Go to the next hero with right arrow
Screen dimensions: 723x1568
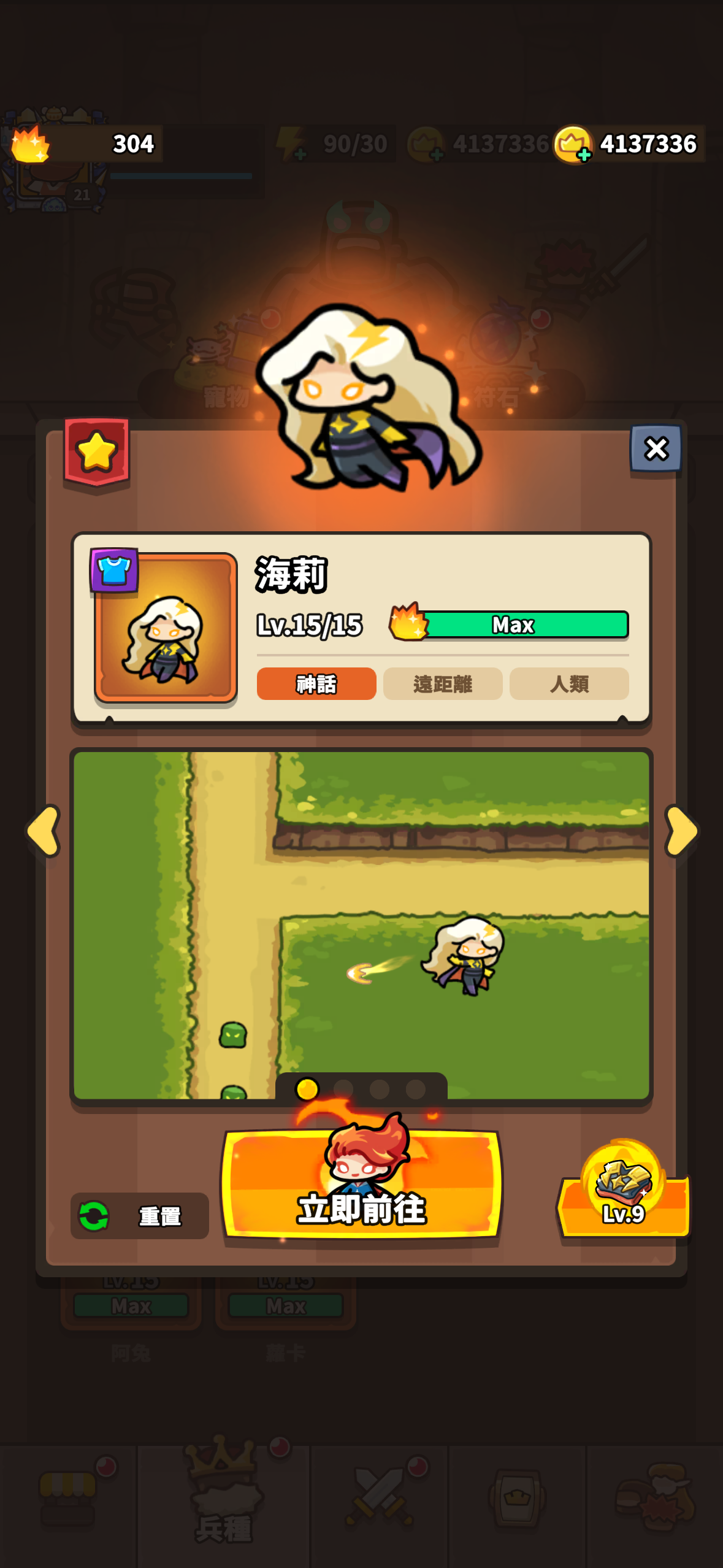(x=681, y=831)
